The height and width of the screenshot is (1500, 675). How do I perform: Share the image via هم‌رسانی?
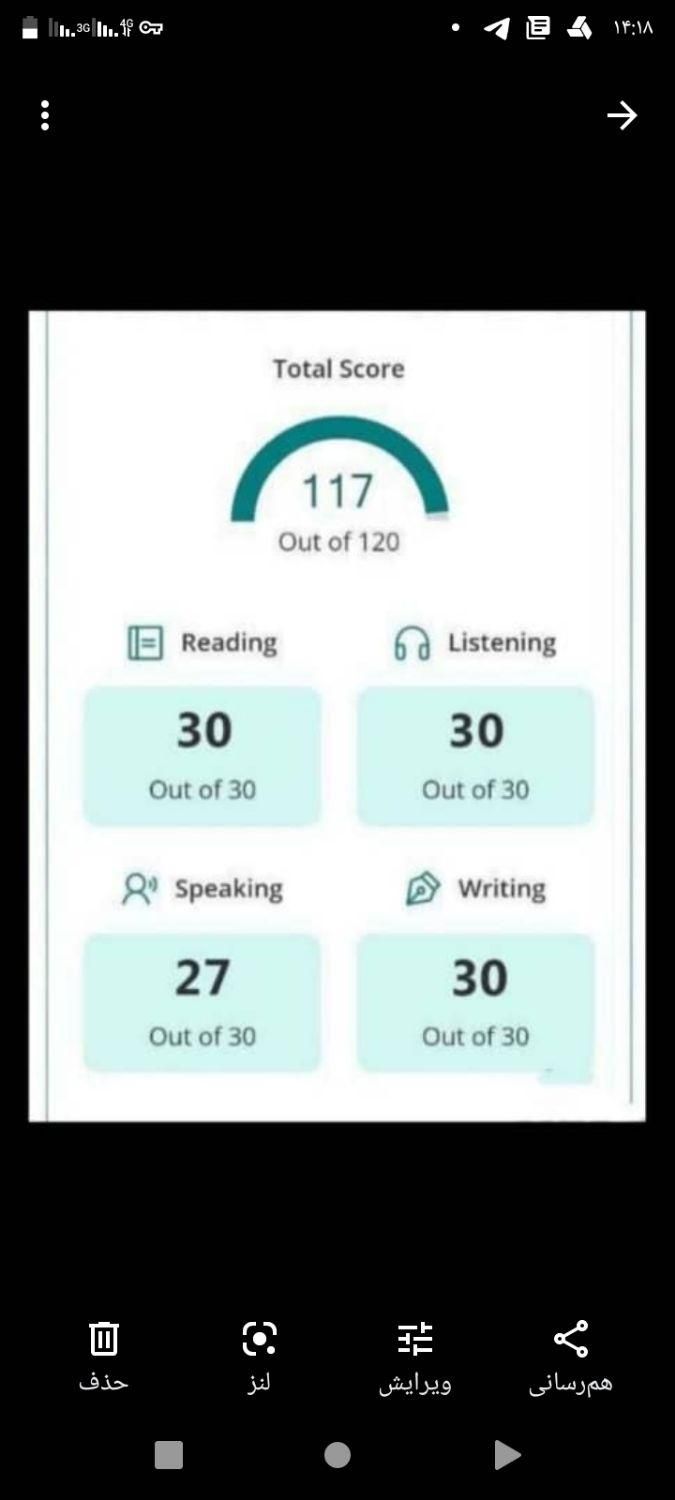(x=570, y=1354)
